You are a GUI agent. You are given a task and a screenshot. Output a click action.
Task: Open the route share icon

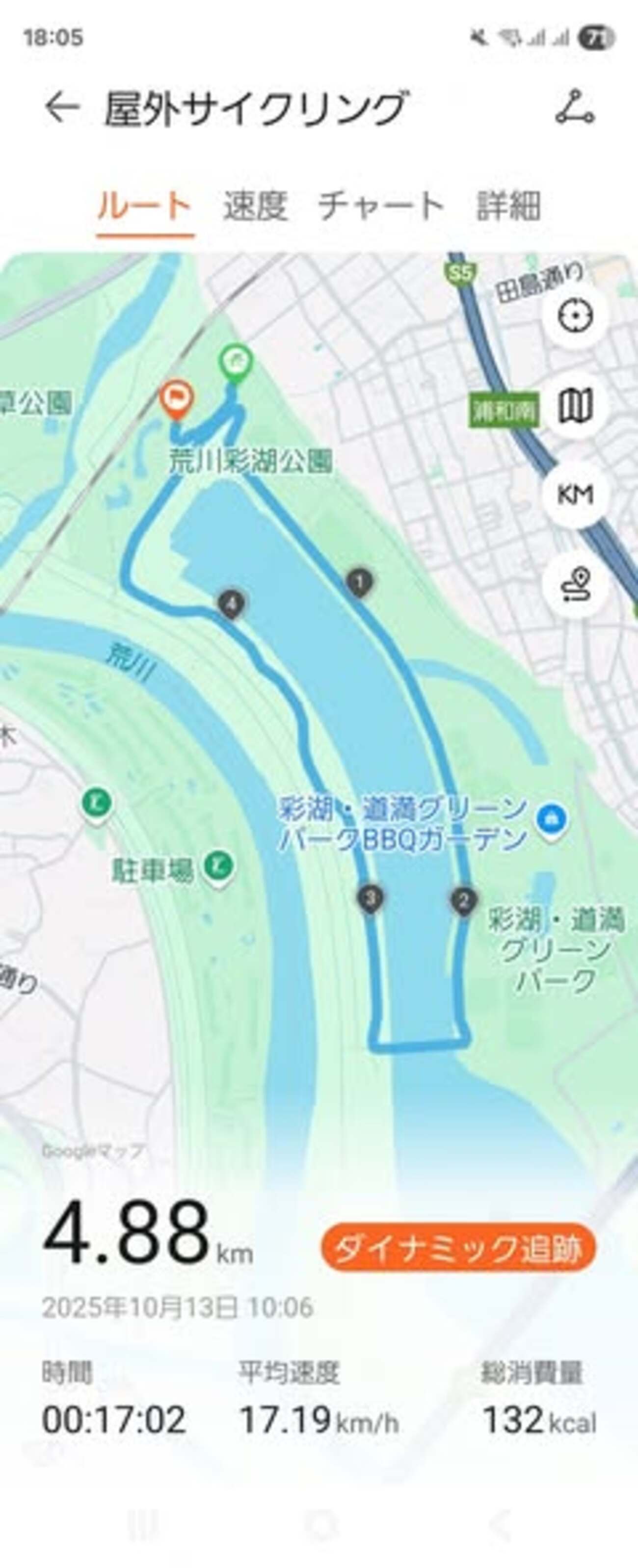pyautogui.click(x=574, y=108)
